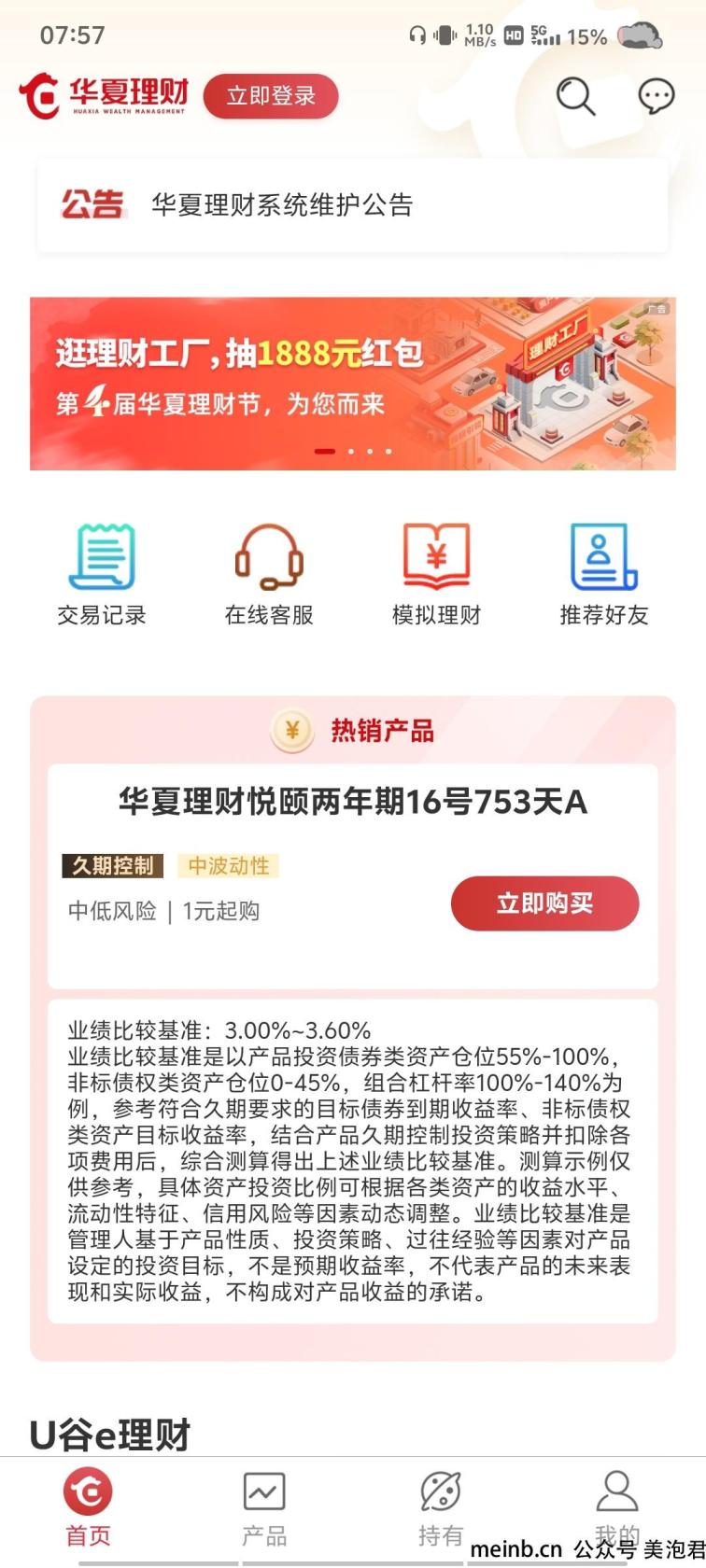The image size is (706, 1568).
Task: Open product 华夏理财悦颐两年期16号753天A
Action: [353, 802]
